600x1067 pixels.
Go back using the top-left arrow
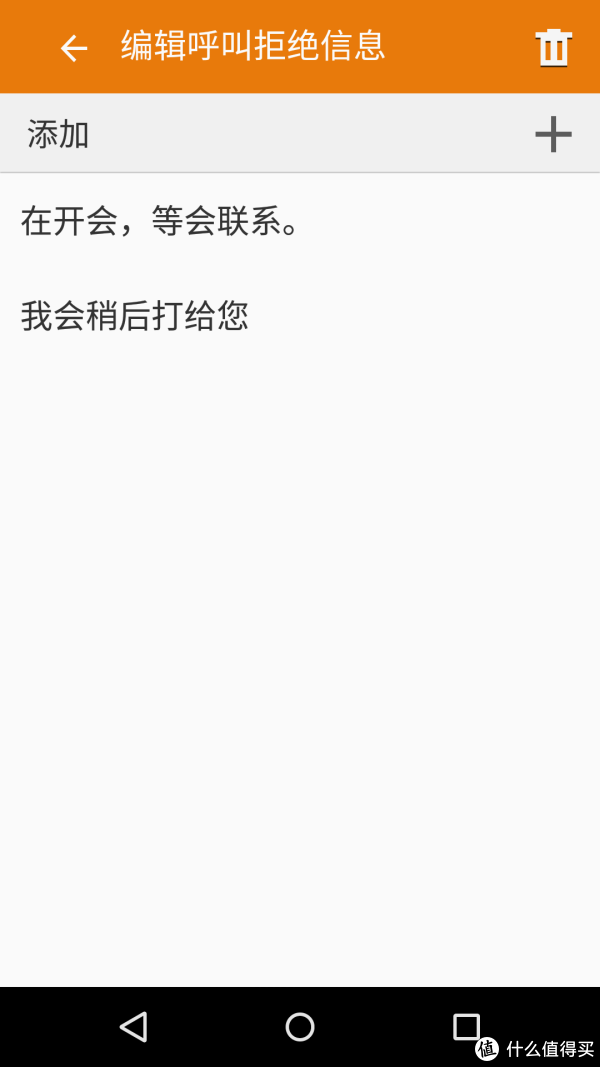[73, 48]
